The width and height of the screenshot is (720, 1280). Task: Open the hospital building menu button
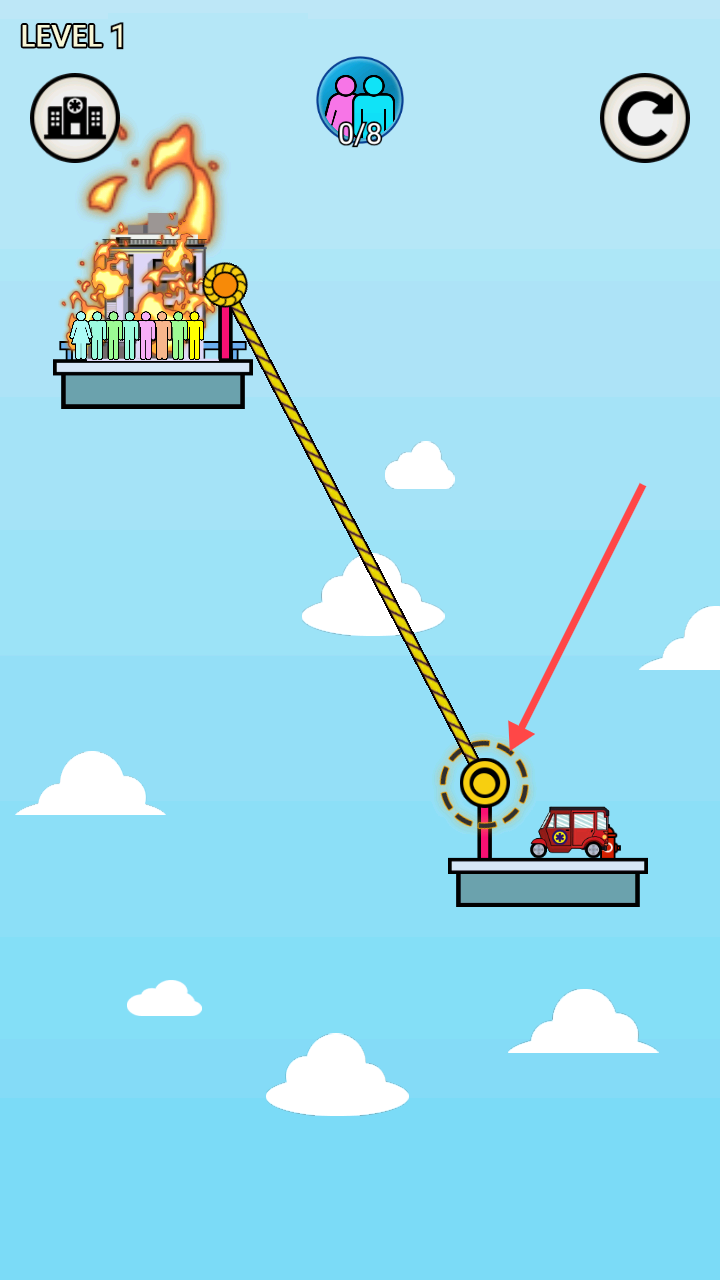pos(75,118)
